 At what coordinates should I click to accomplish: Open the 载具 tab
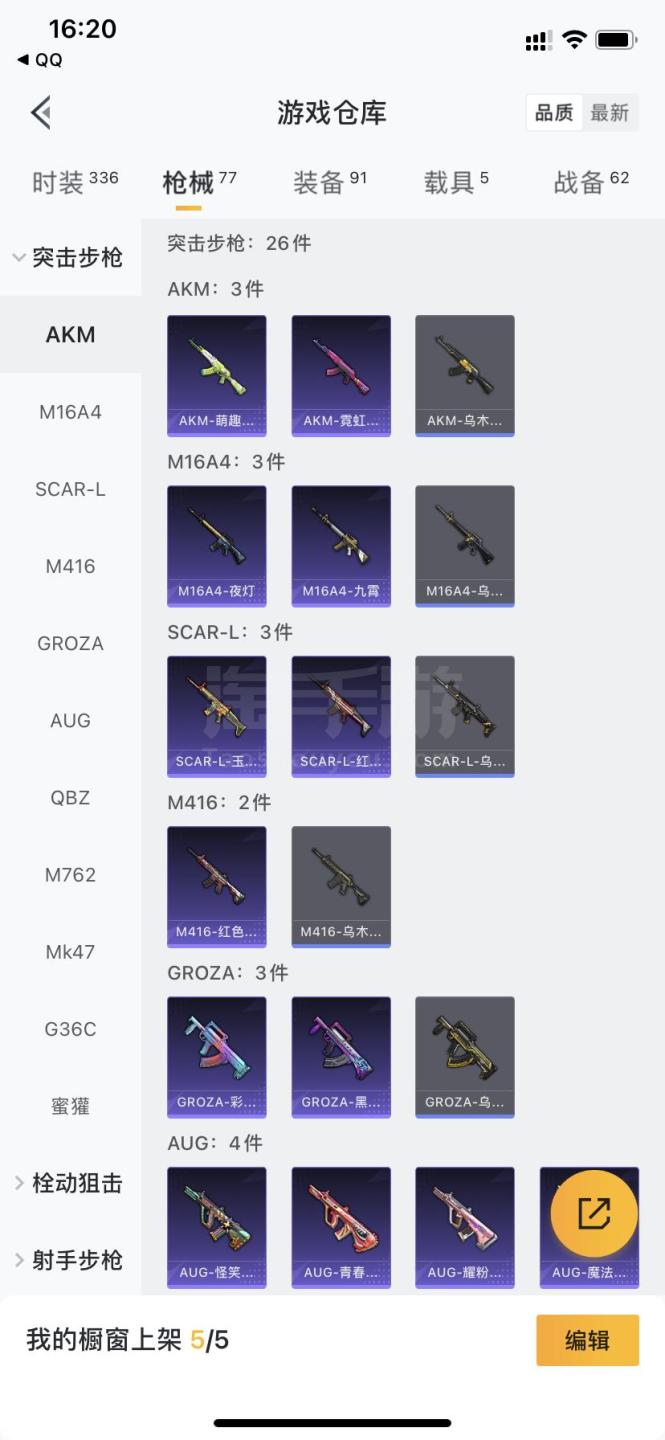(456, 182)
